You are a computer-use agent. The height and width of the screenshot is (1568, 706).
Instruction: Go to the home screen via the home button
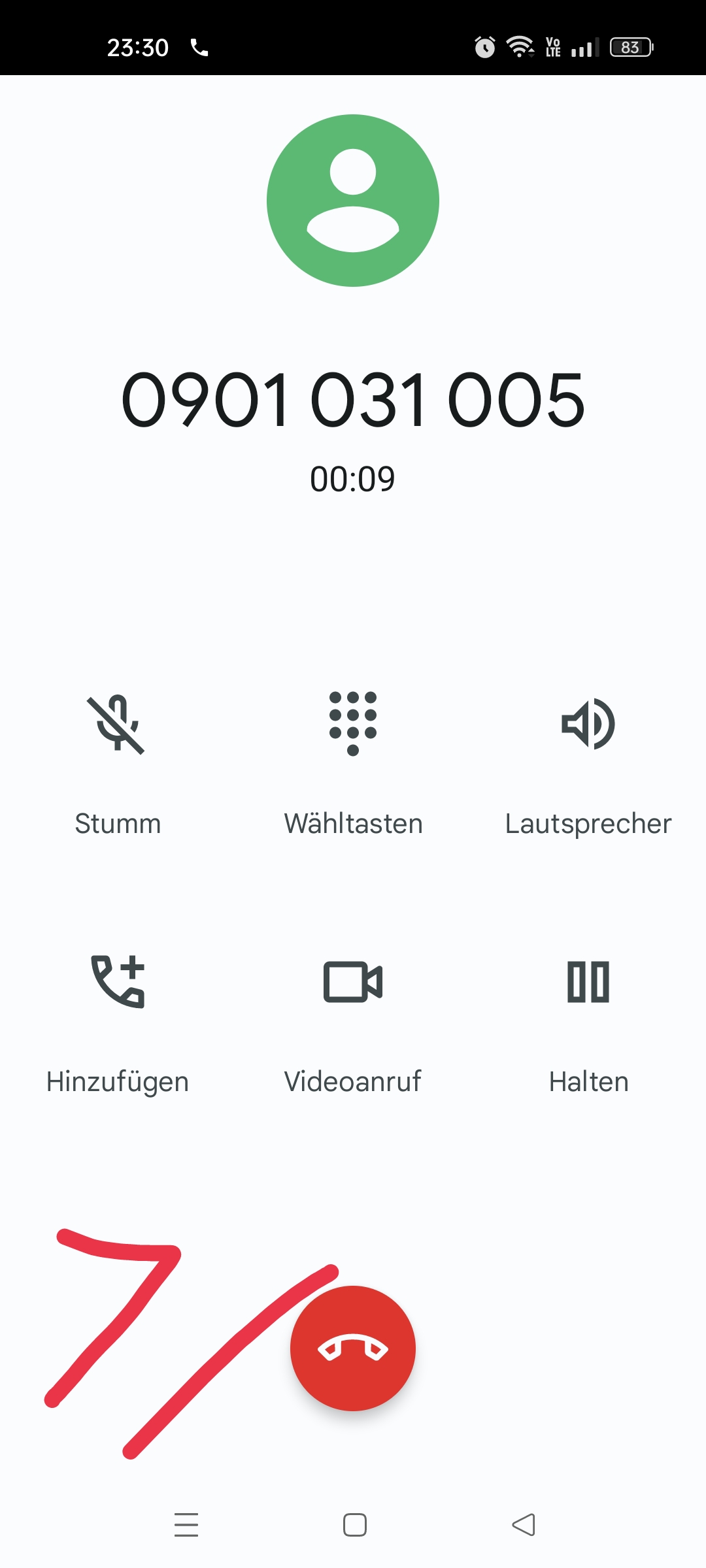click(x=355, y=1525)
